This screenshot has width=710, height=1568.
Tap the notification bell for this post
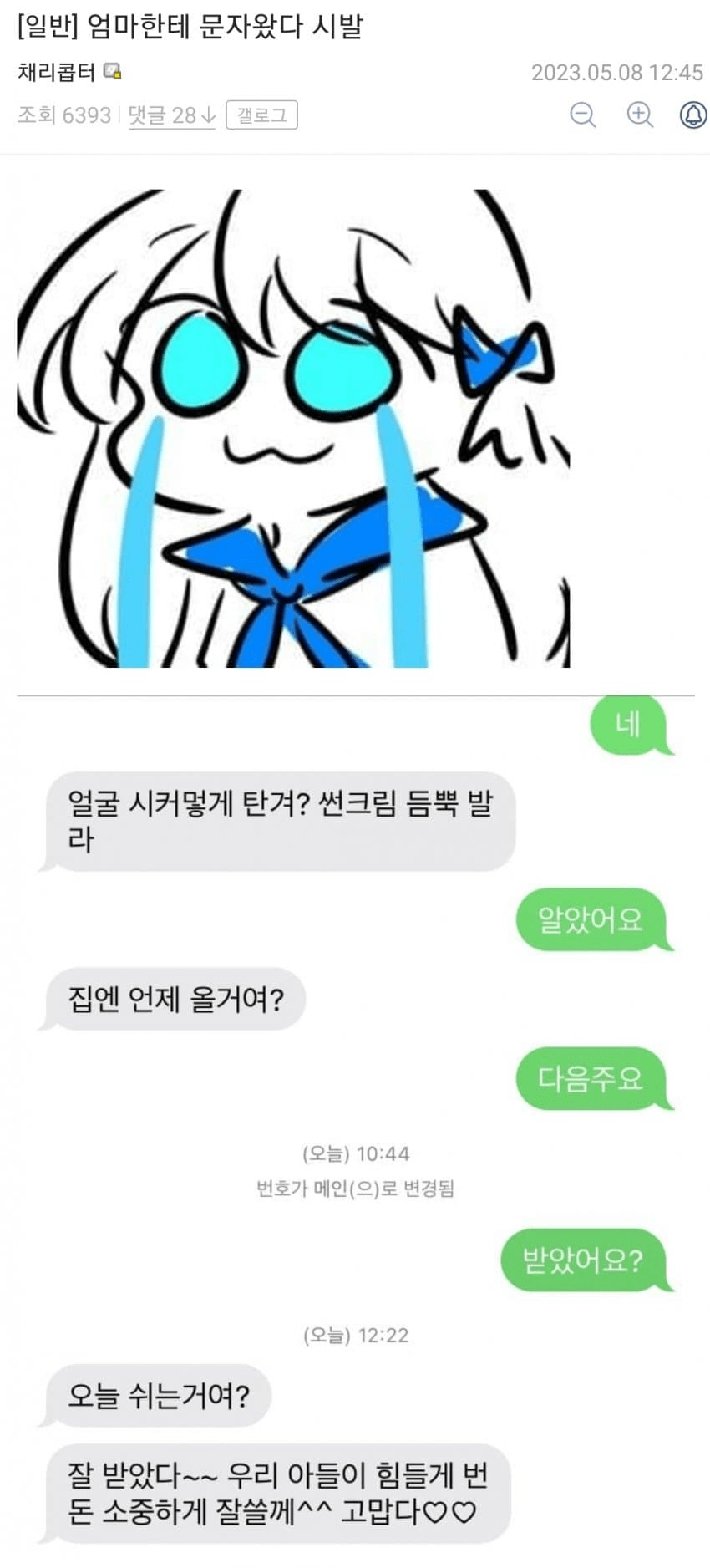tap(692, 115)
